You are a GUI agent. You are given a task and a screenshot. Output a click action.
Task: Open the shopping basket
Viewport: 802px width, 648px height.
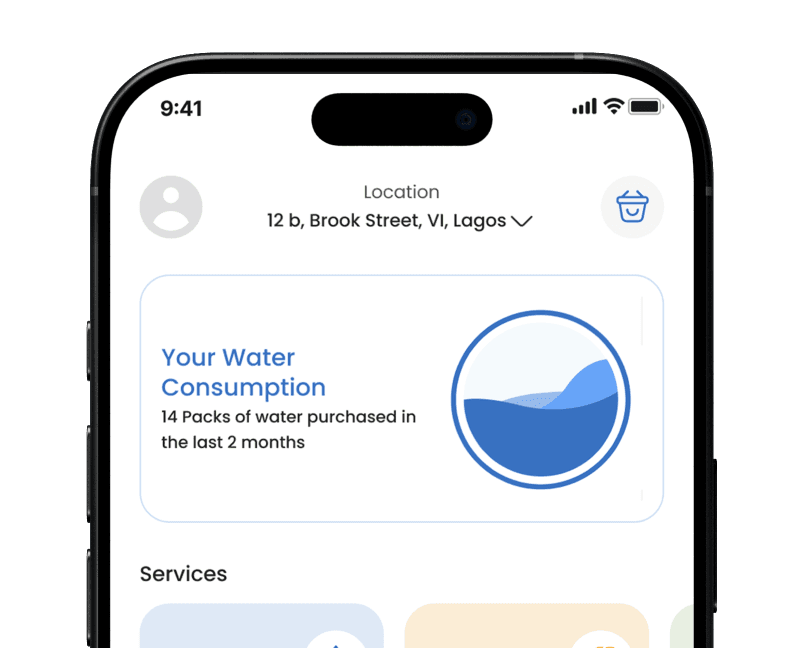pos(632,207)
